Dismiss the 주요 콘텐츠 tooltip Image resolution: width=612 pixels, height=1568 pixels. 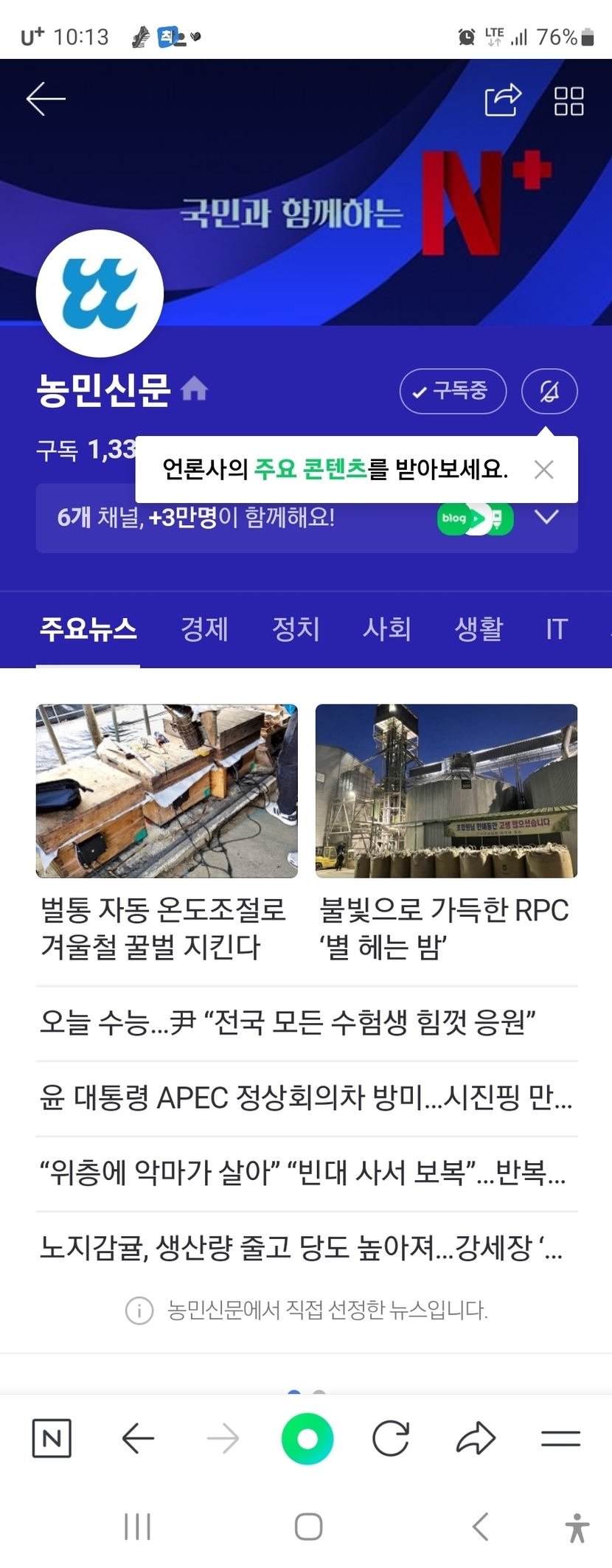(x=544, y=470)
